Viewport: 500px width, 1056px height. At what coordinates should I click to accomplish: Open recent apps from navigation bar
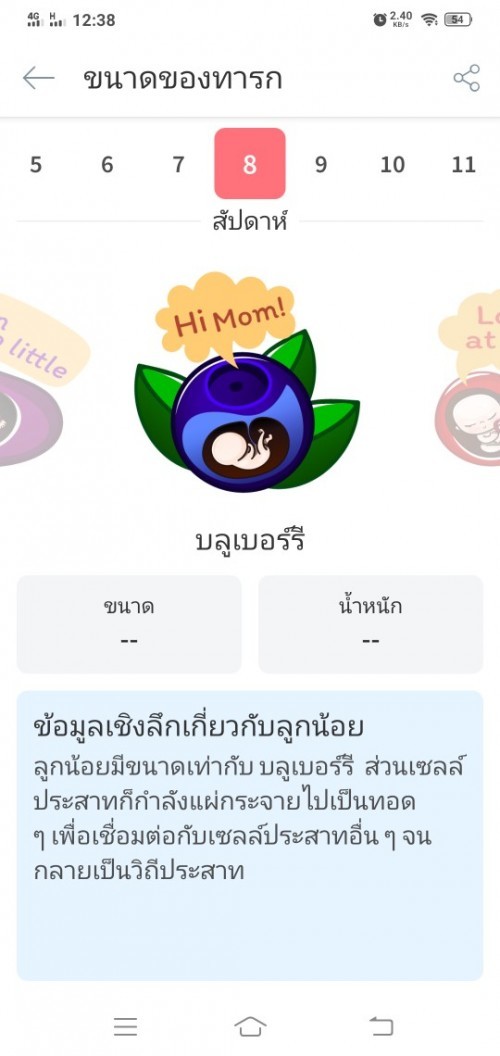[x=125, y=1026]
